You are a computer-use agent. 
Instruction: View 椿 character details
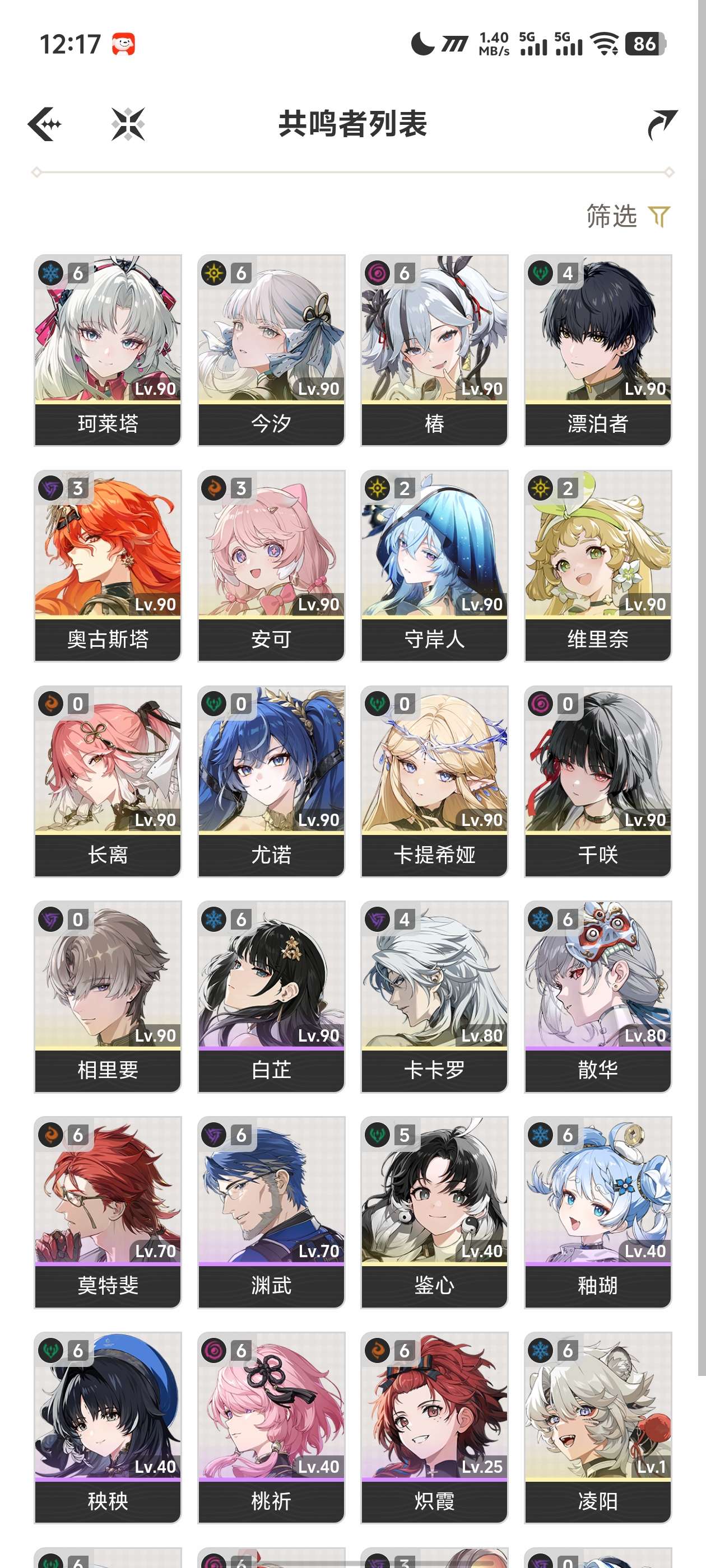pyautogui.click(x=434, y=350)
